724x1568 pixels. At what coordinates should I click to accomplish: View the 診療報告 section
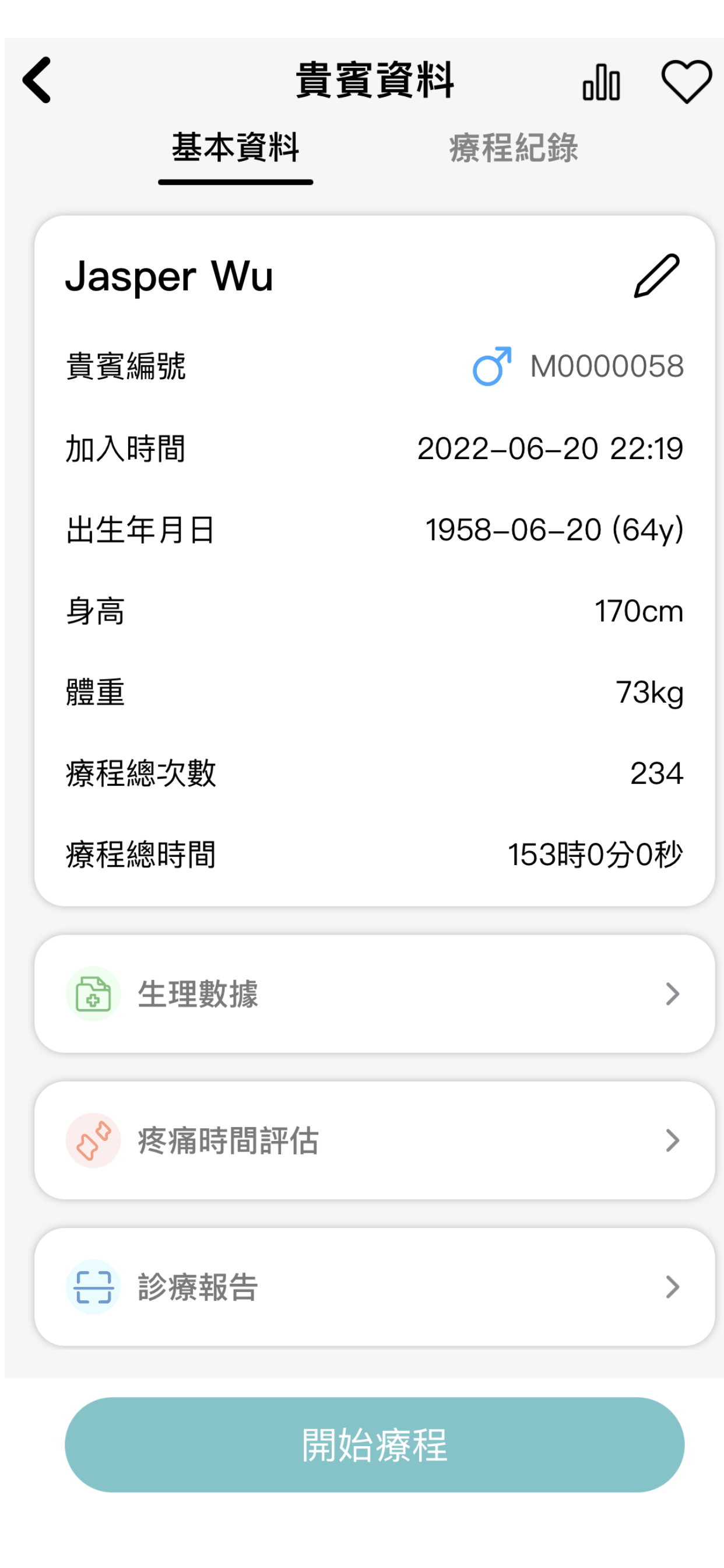click(374, 1287)
